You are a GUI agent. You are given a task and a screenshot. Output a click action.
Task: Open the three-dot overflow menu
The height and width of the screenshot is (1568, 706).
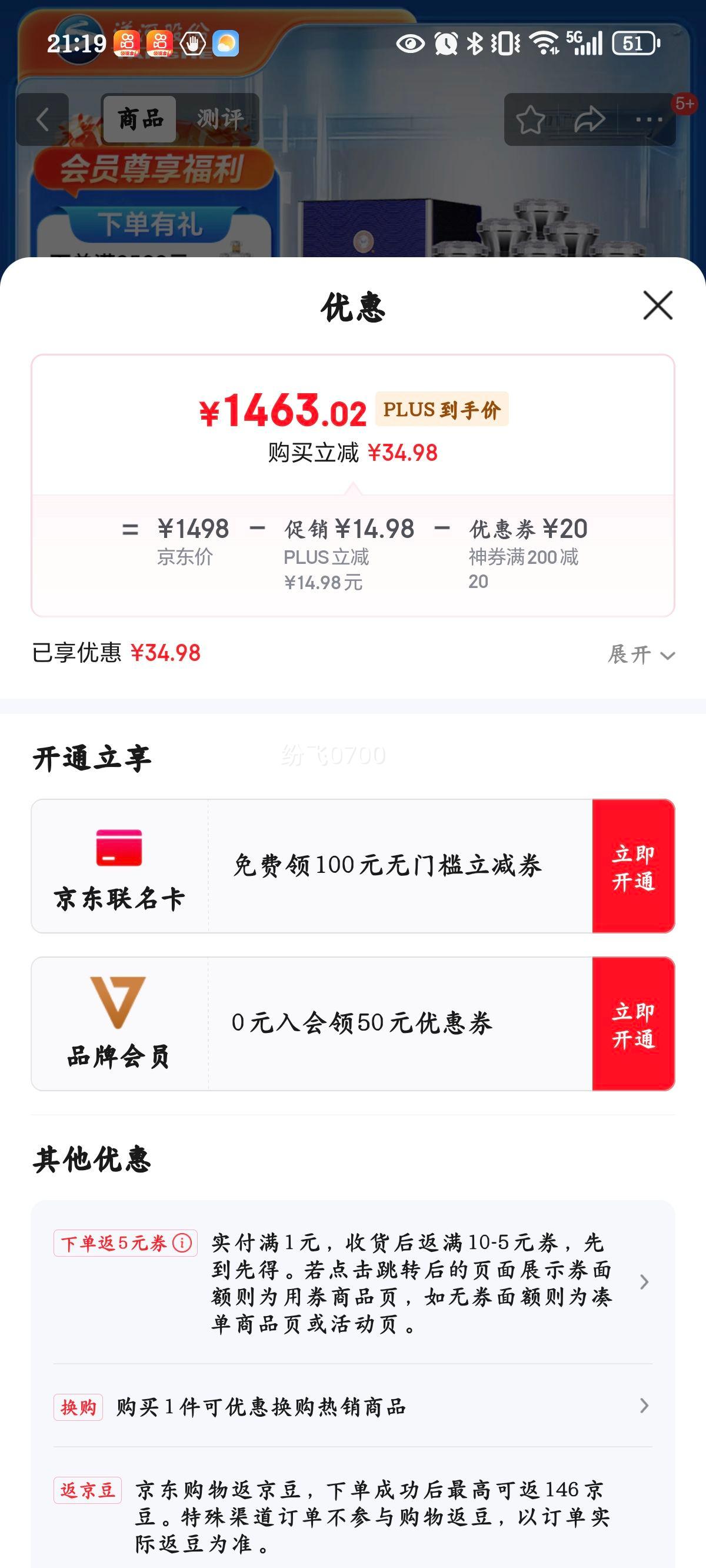pos(649,119)
